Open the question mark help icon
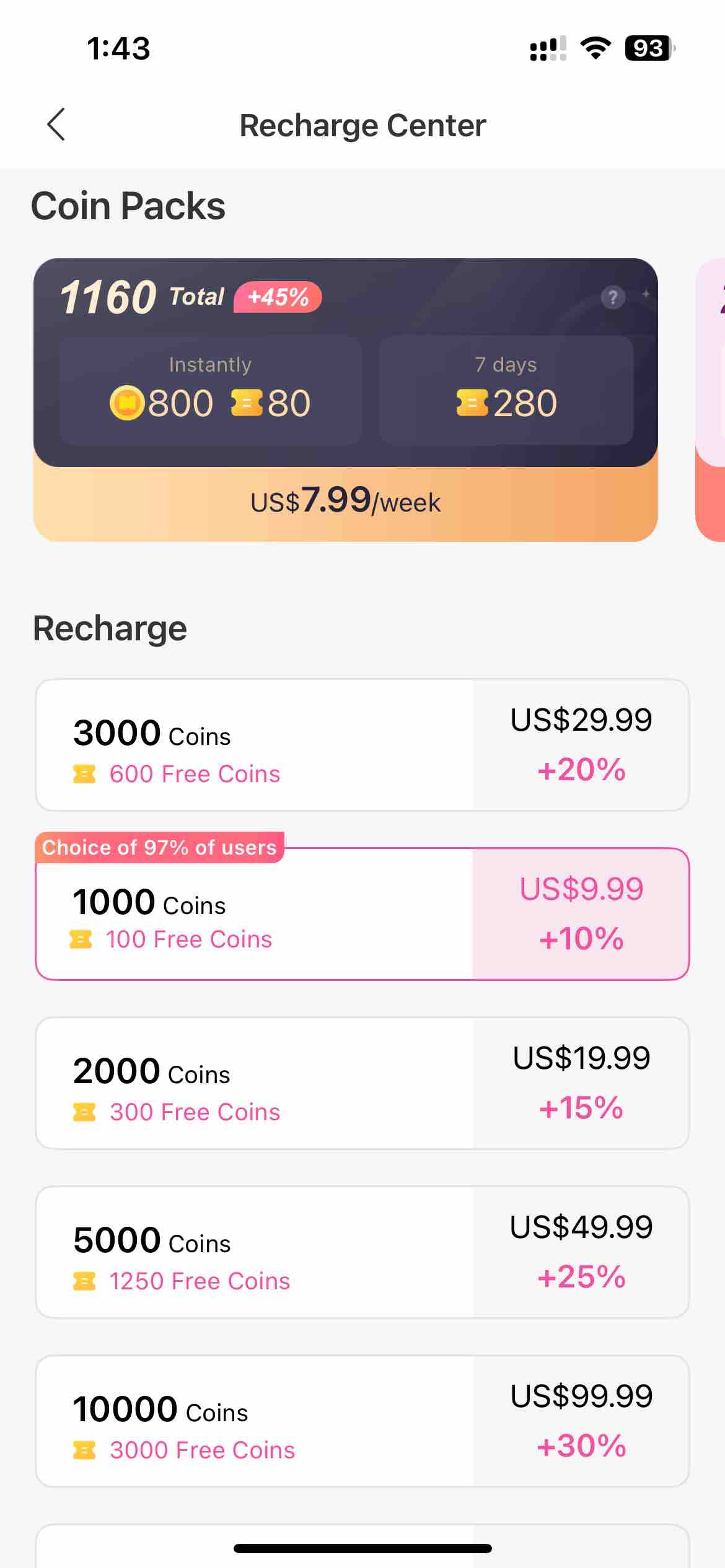 612,298
